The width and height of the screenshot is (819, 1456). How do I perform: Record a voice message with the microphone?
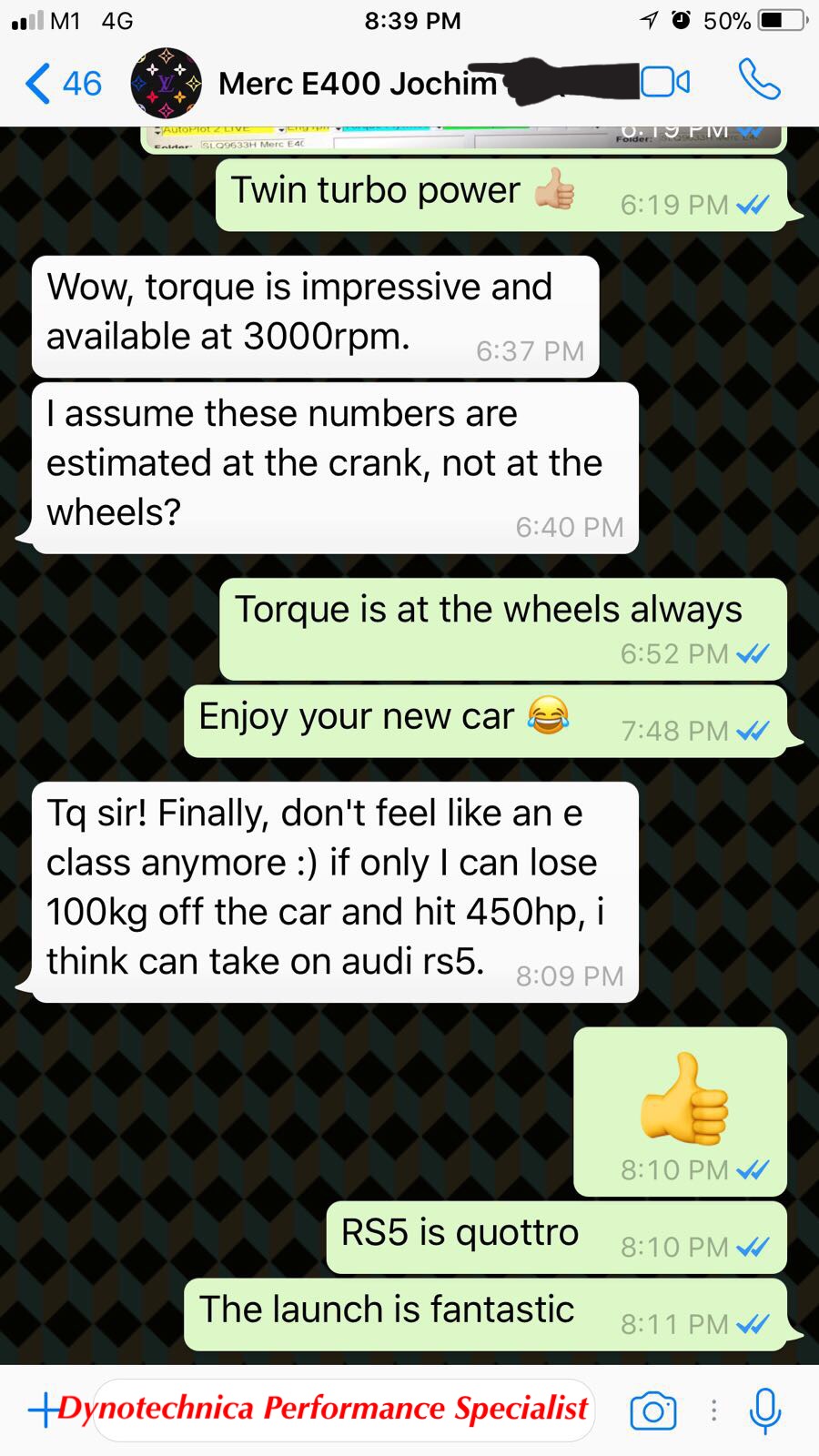(x=765, y=1410)
